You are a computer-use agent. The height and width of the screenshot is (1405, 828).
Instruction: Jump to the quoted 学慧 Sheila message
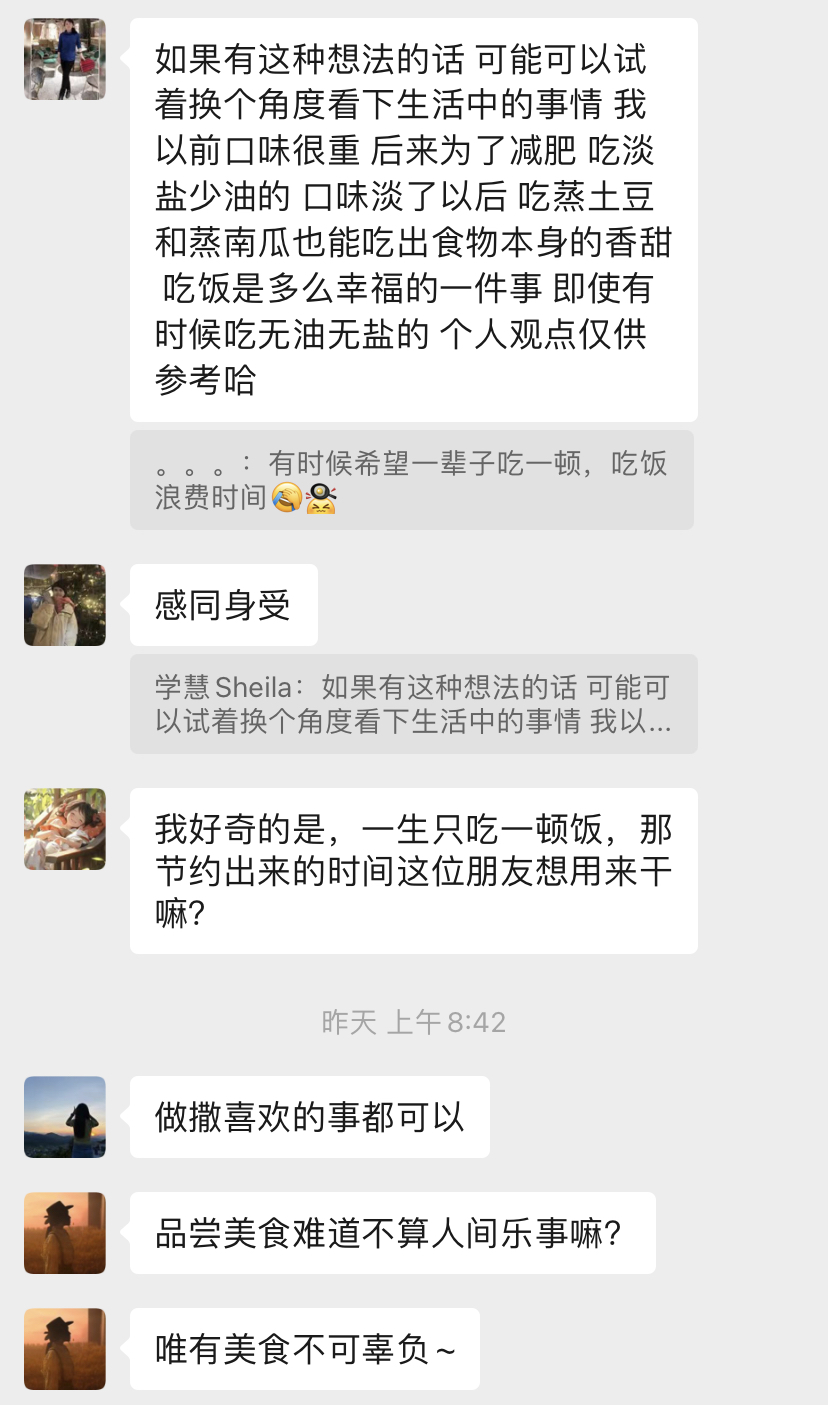click(413, 704)
